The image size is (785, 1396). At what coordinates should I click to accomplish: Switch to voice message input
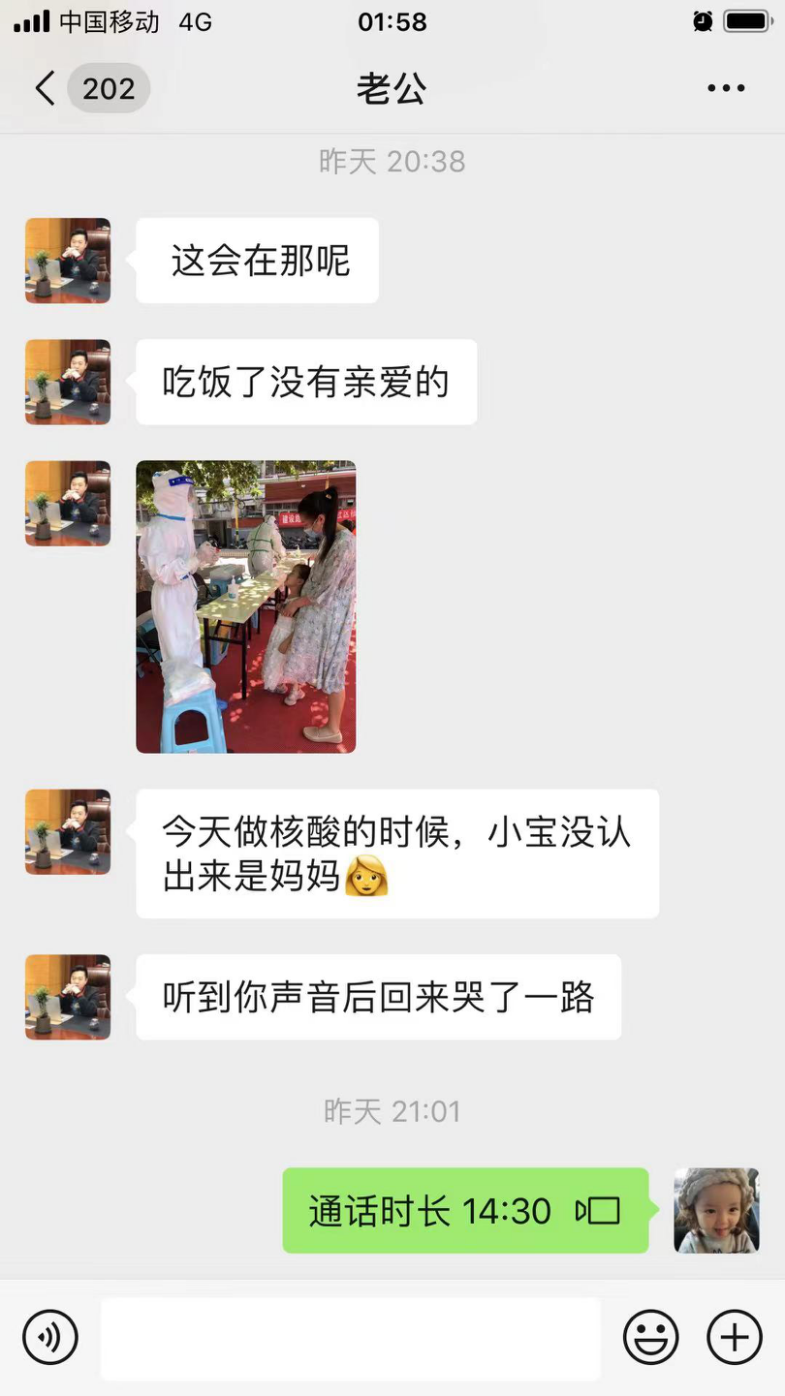(x=50, y=1337)
